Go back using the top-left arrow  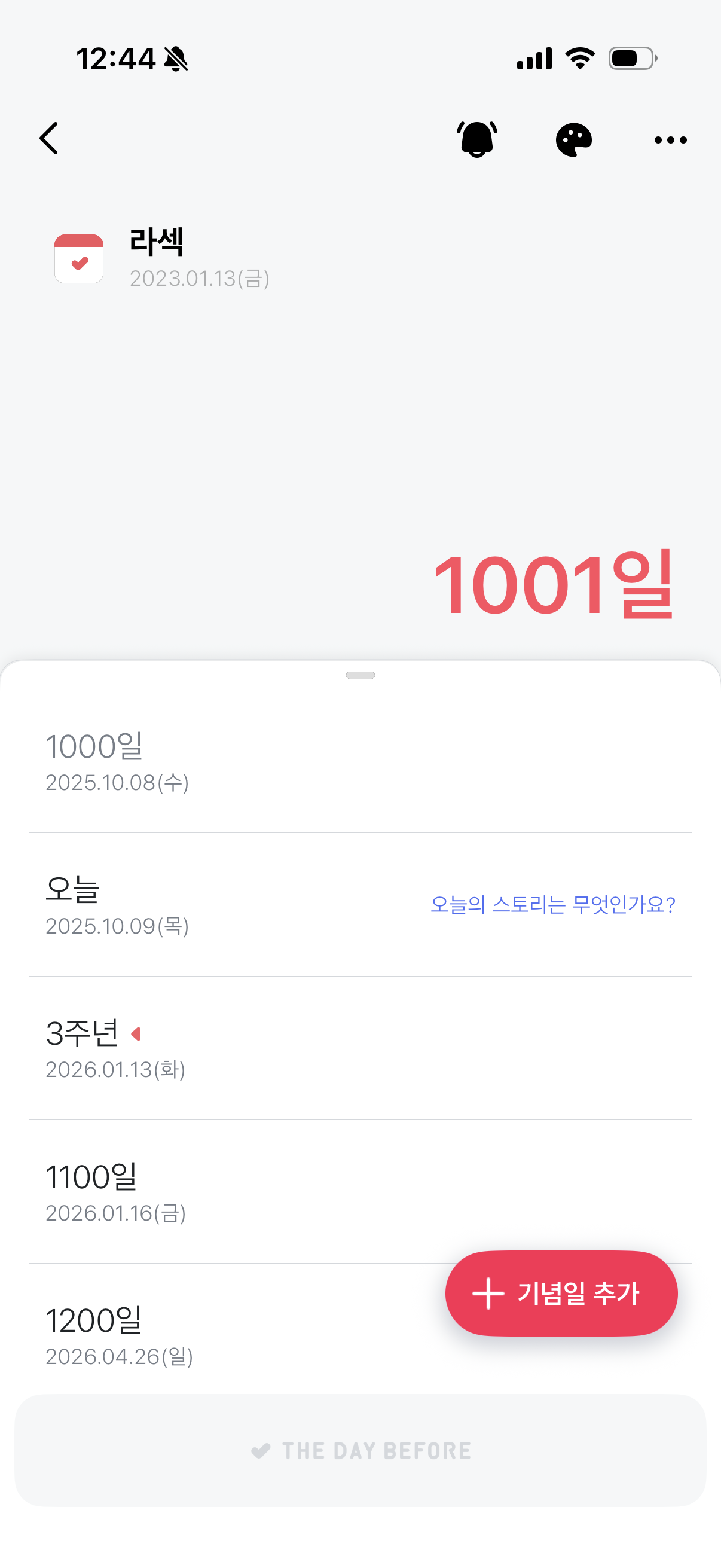pos(49,139)
